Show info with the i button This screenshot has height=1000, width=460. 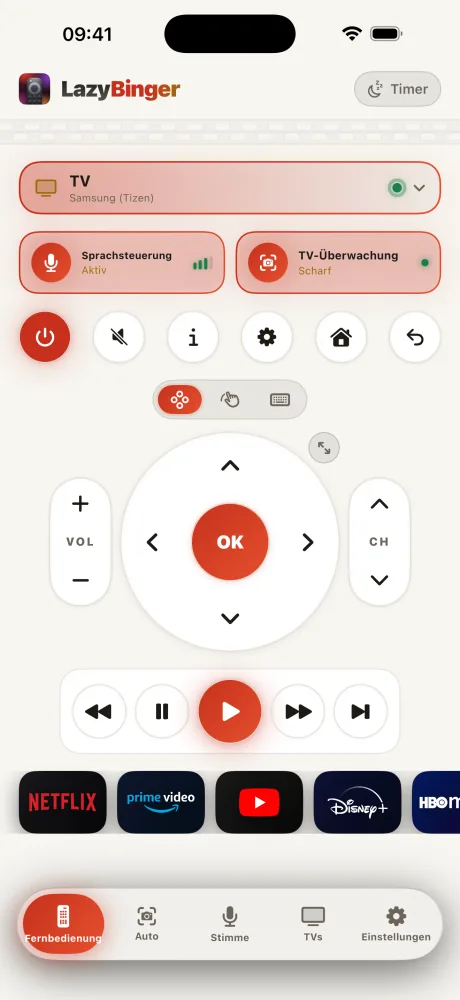193,337
